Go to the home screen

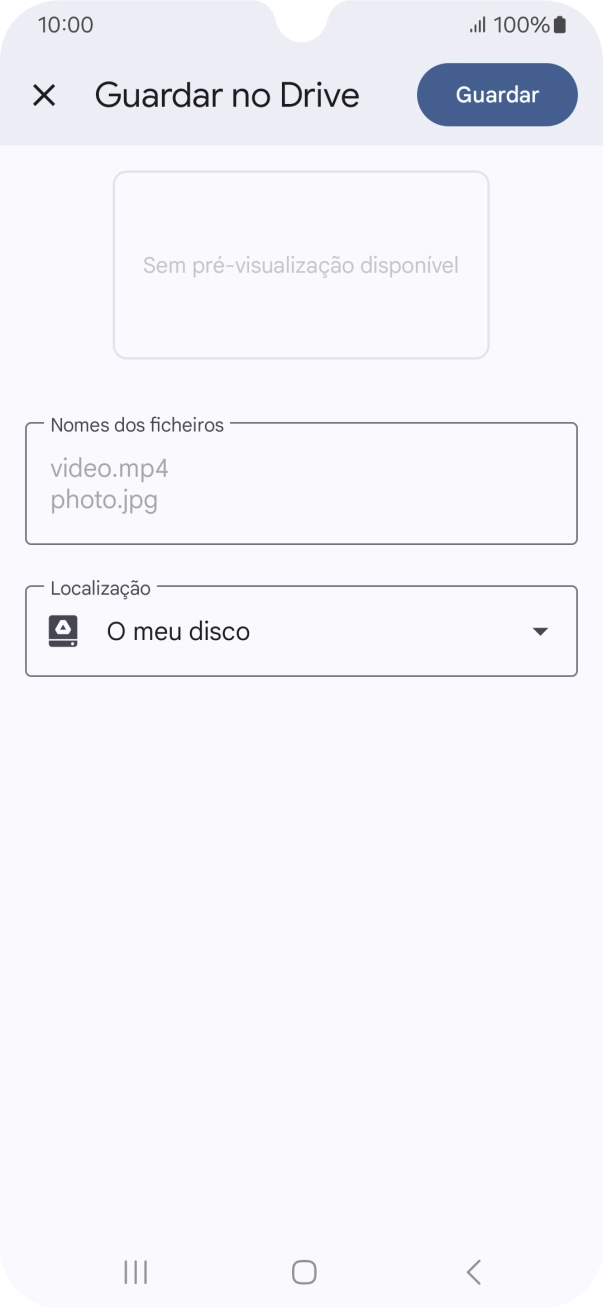point(304,1271)
